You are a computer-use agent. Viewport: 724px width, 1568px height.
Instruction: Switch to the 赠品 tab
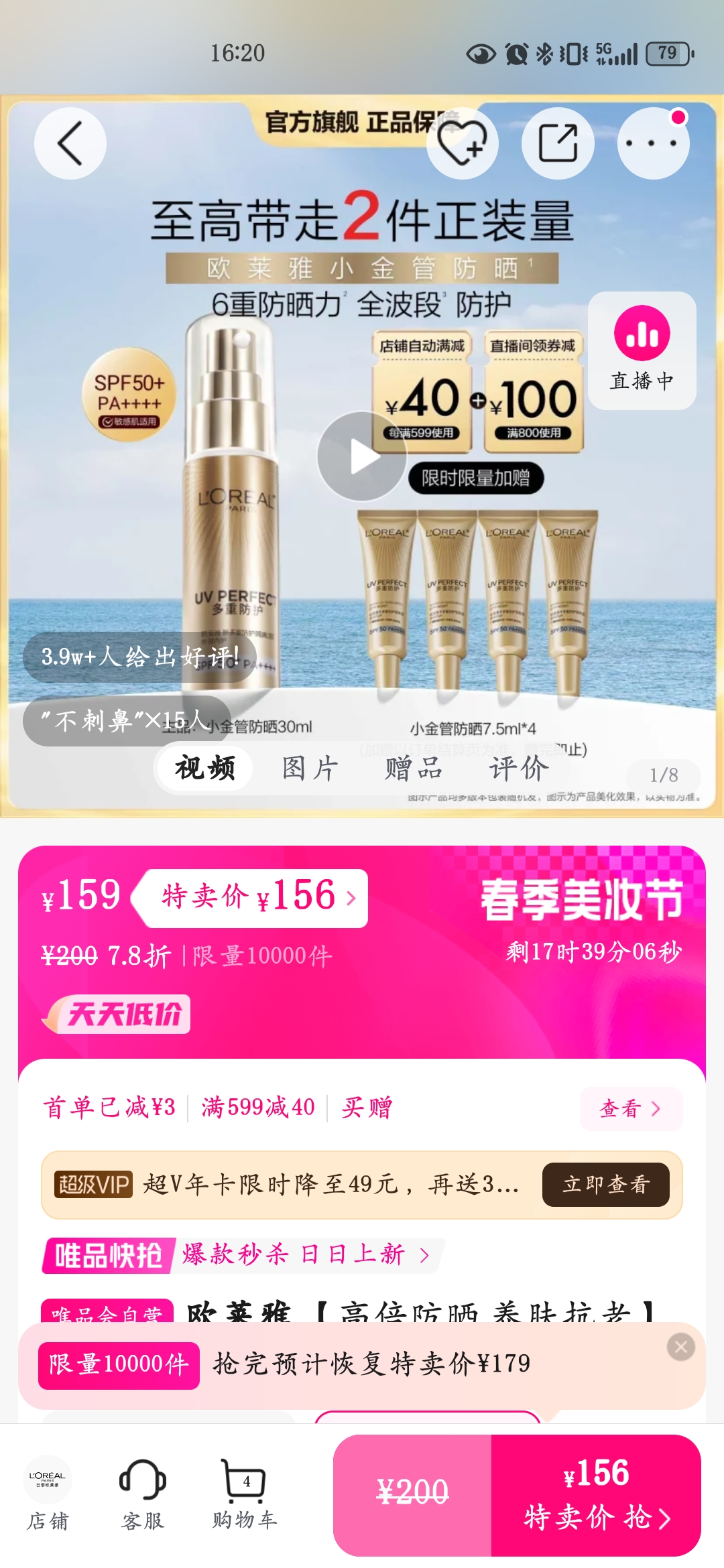tap(414, 768)
